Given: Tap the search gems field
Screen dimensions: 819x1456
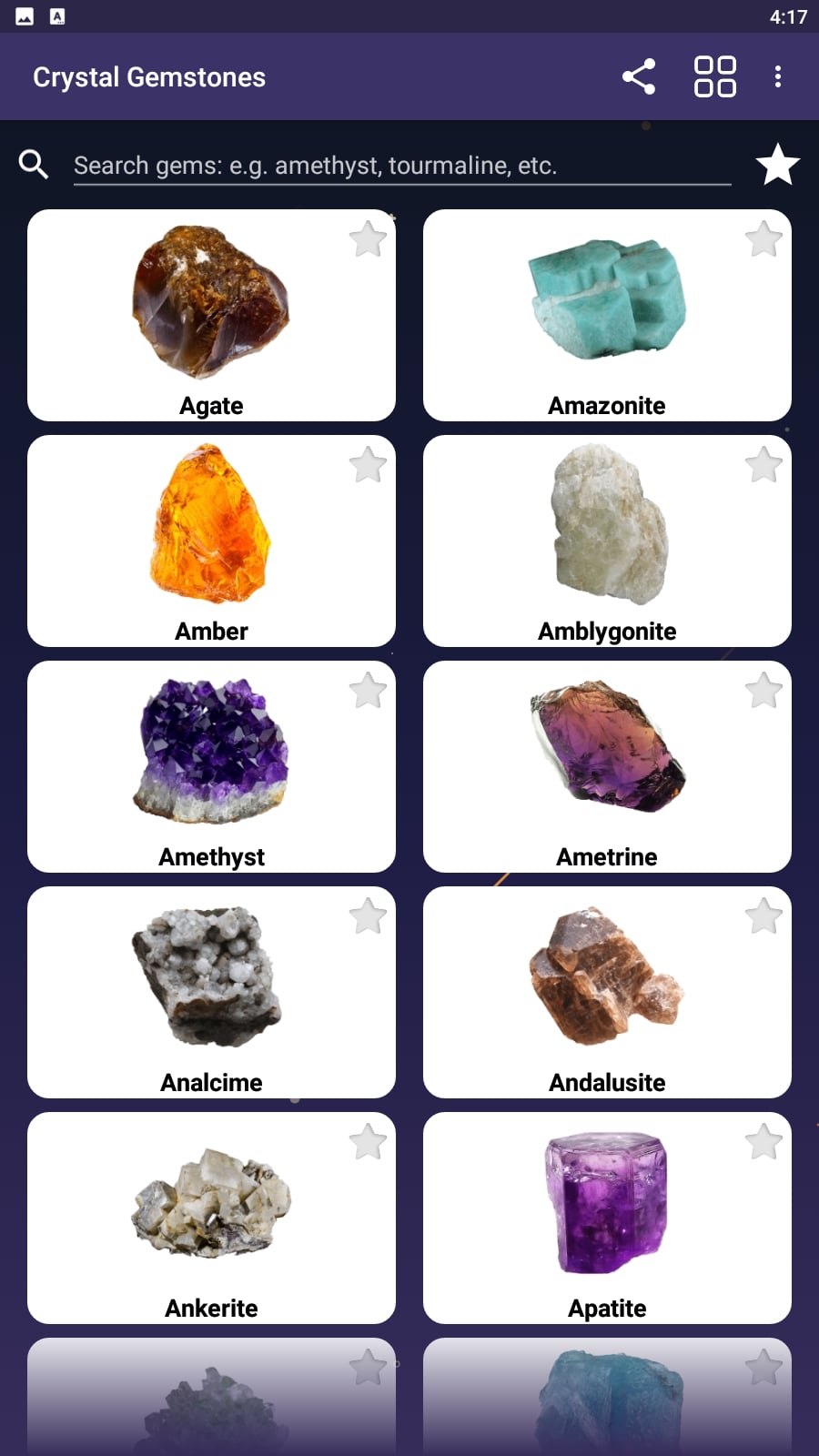Looking at the screenshot, I should [x=402, y=166].
